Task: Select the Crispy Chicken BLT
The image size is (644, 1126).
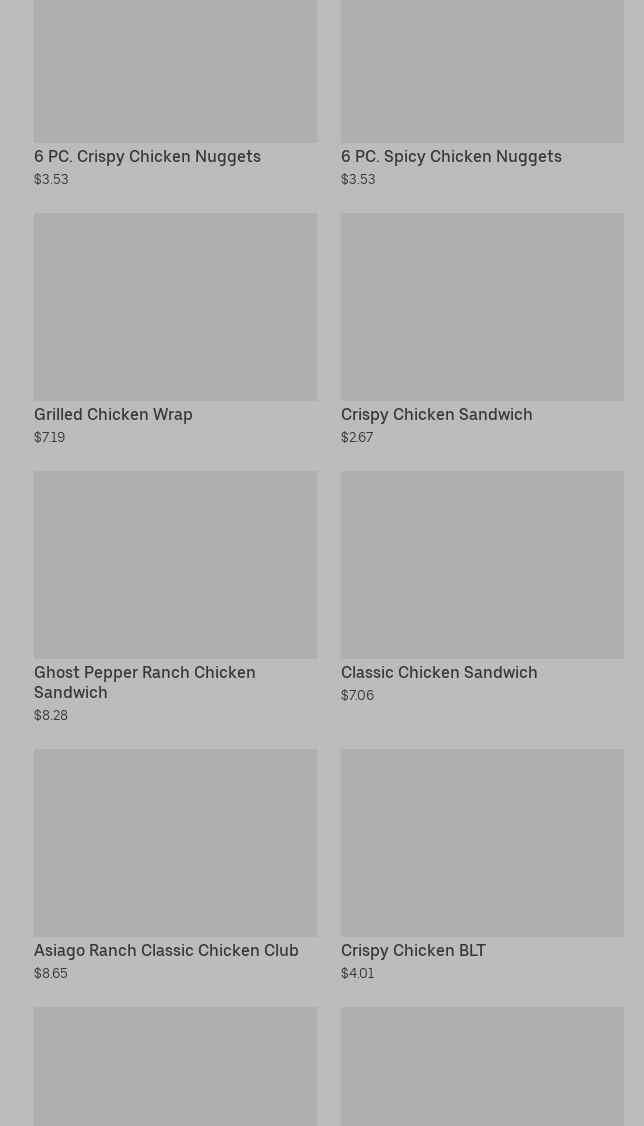Action: click(x=482, y=866)
